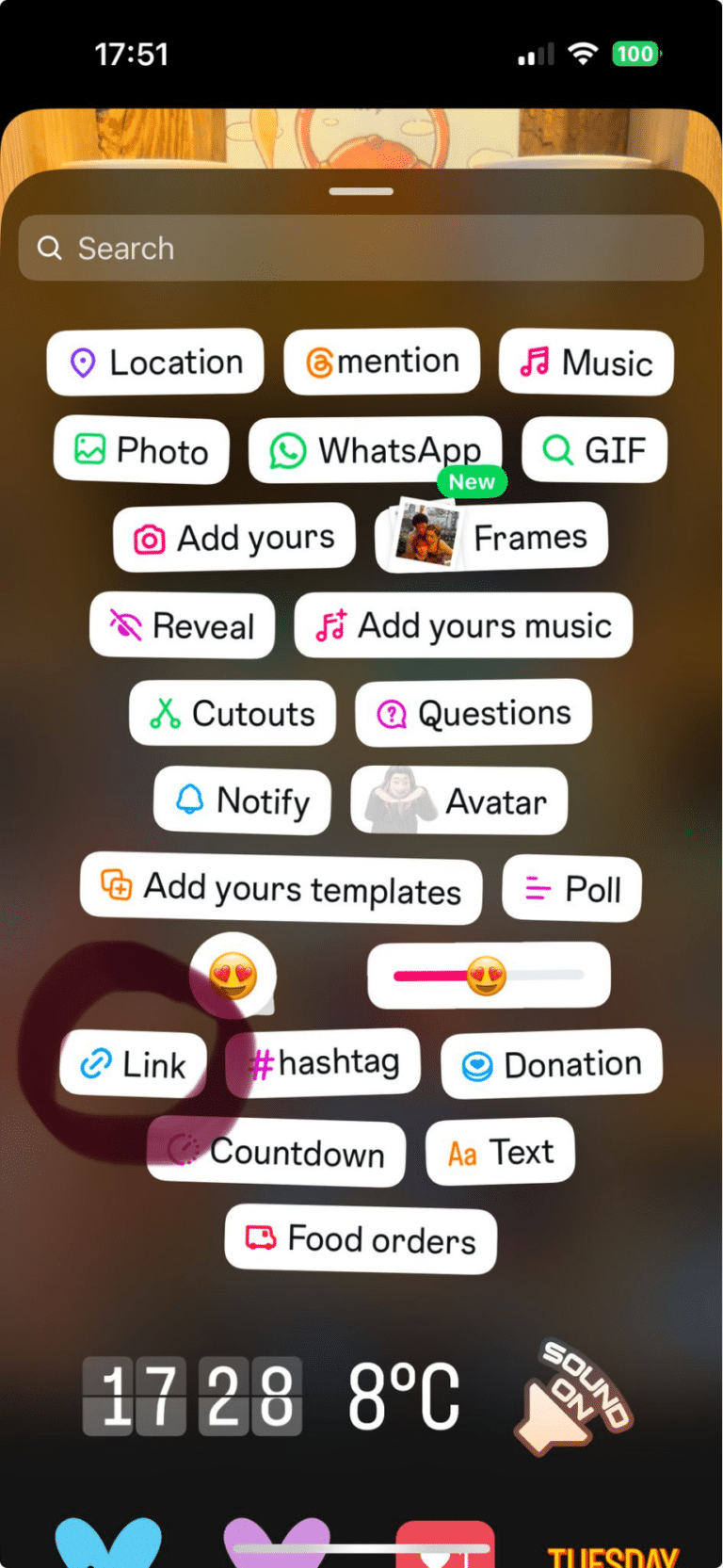Tap the Search field
The width and height of the screenshot is (723, 1568).
click(361, 248)
